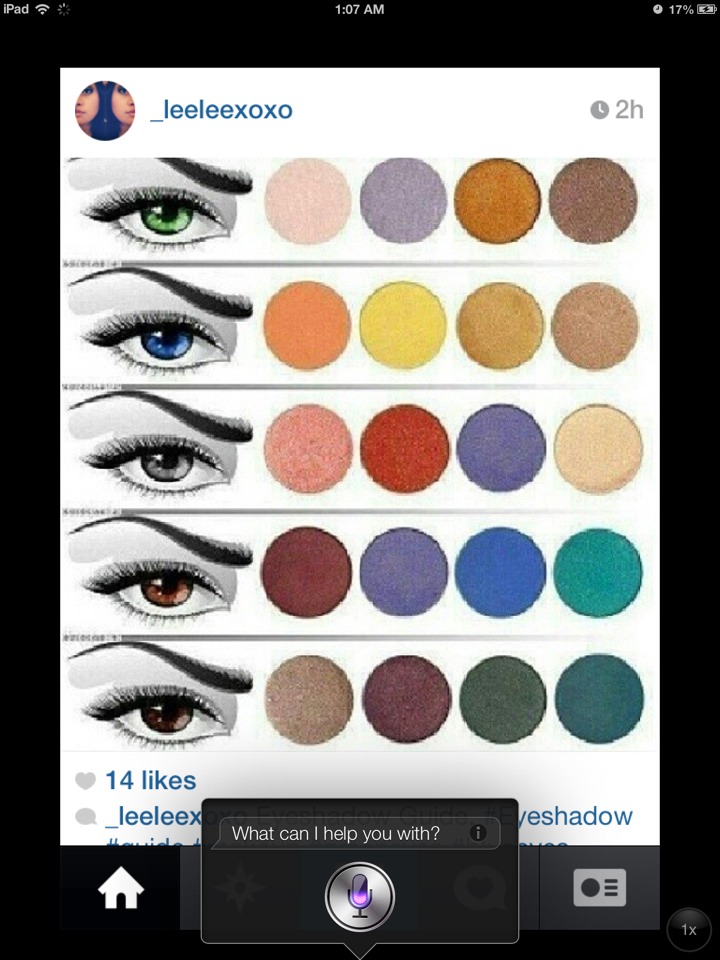Image resolution: width=720 pixels, height=960 pixels.
Task: Switch to the Home feed tab
Action: [x=120, y=888]
